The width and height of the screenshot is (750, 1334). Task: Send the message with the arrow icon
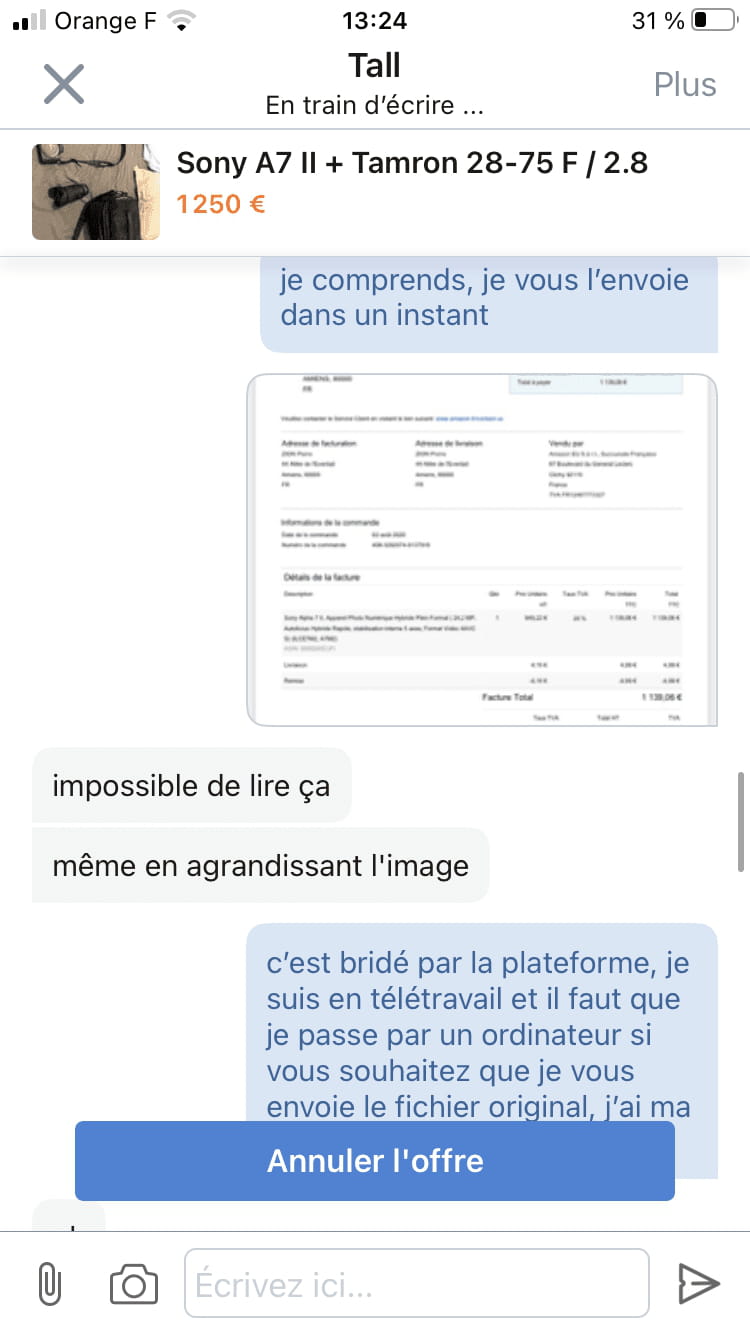[x=698, y=1283]
